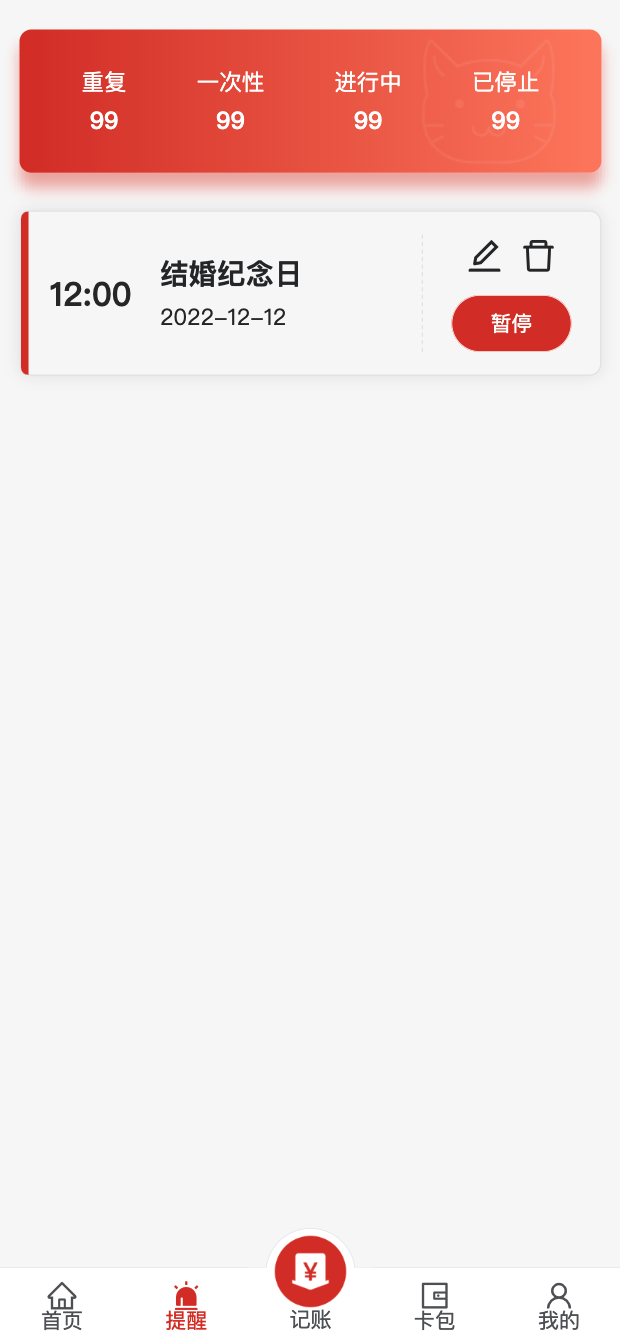620x1342 pixels.
Task: Show 一次性 reminders
Action: (x=230, y=101)
